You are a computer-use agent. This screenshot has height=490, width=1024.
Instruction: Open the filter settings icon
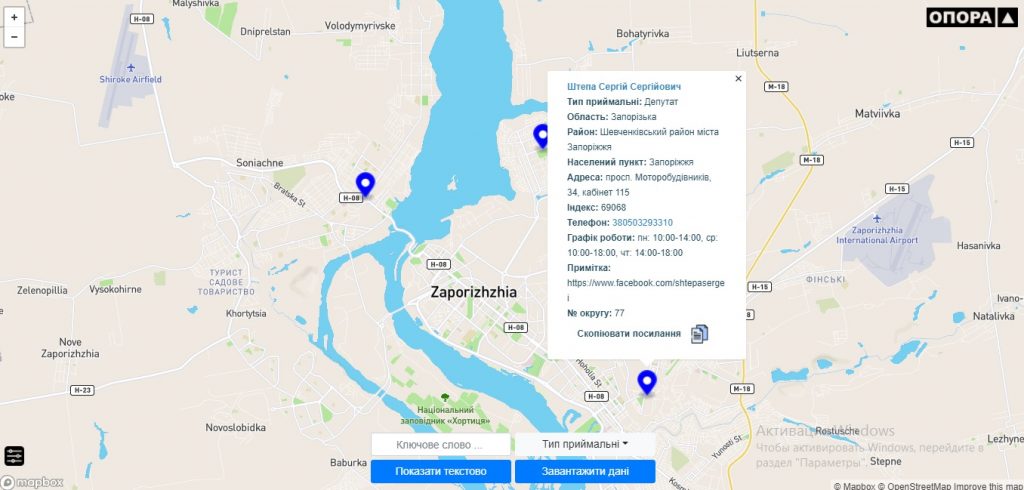pyautogui.click(x=14, y=456)
